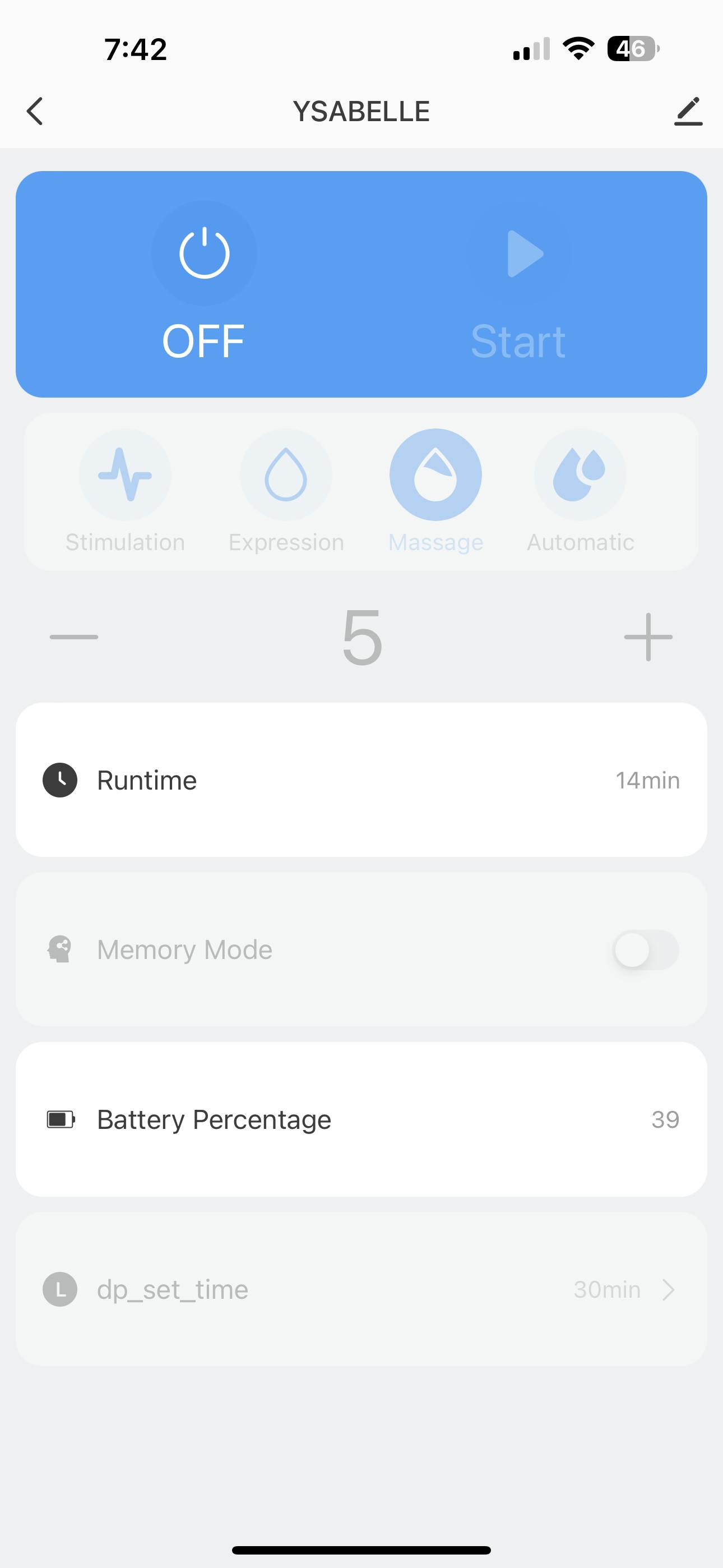Edit the YSABELLE device name

(688, 112)
